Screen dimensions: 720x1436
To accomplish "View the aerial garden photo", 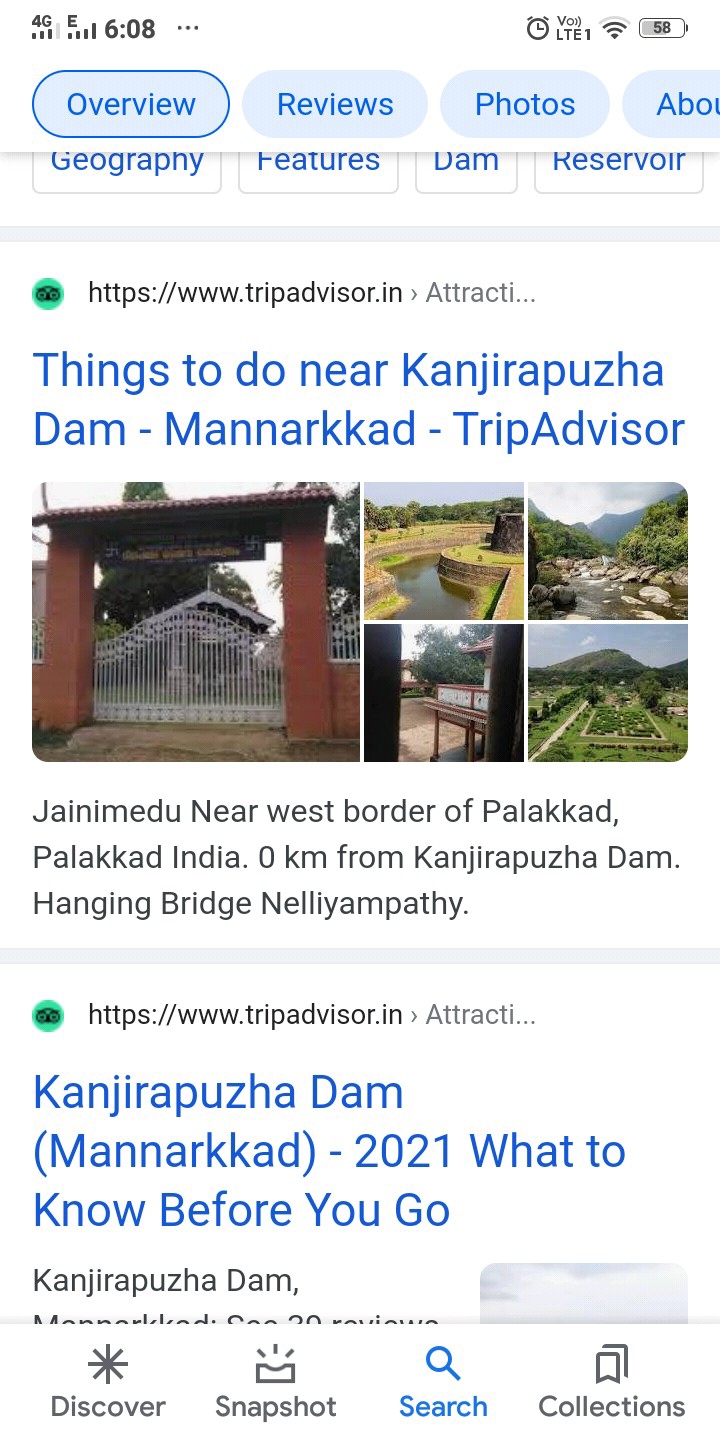I will point(608,693).
